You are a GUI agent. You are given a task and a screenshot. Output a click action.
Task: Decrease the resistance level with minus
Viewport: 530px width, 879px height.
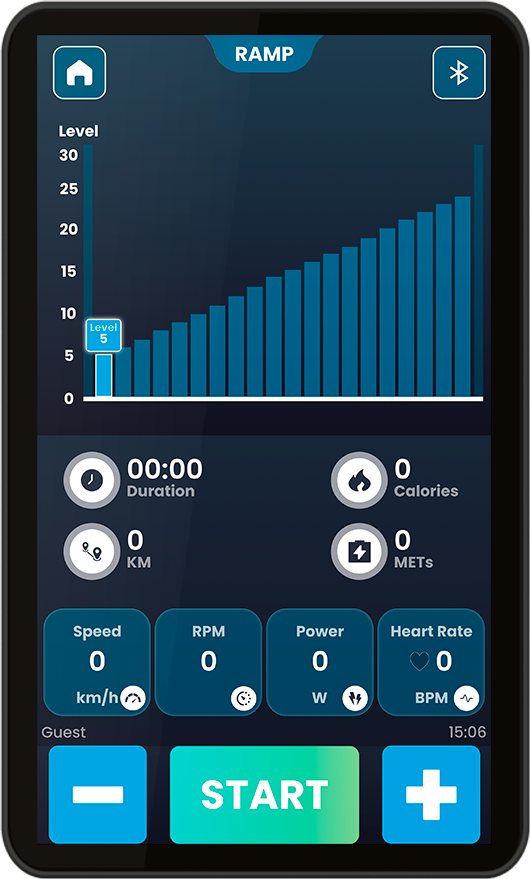coord(98,794)
